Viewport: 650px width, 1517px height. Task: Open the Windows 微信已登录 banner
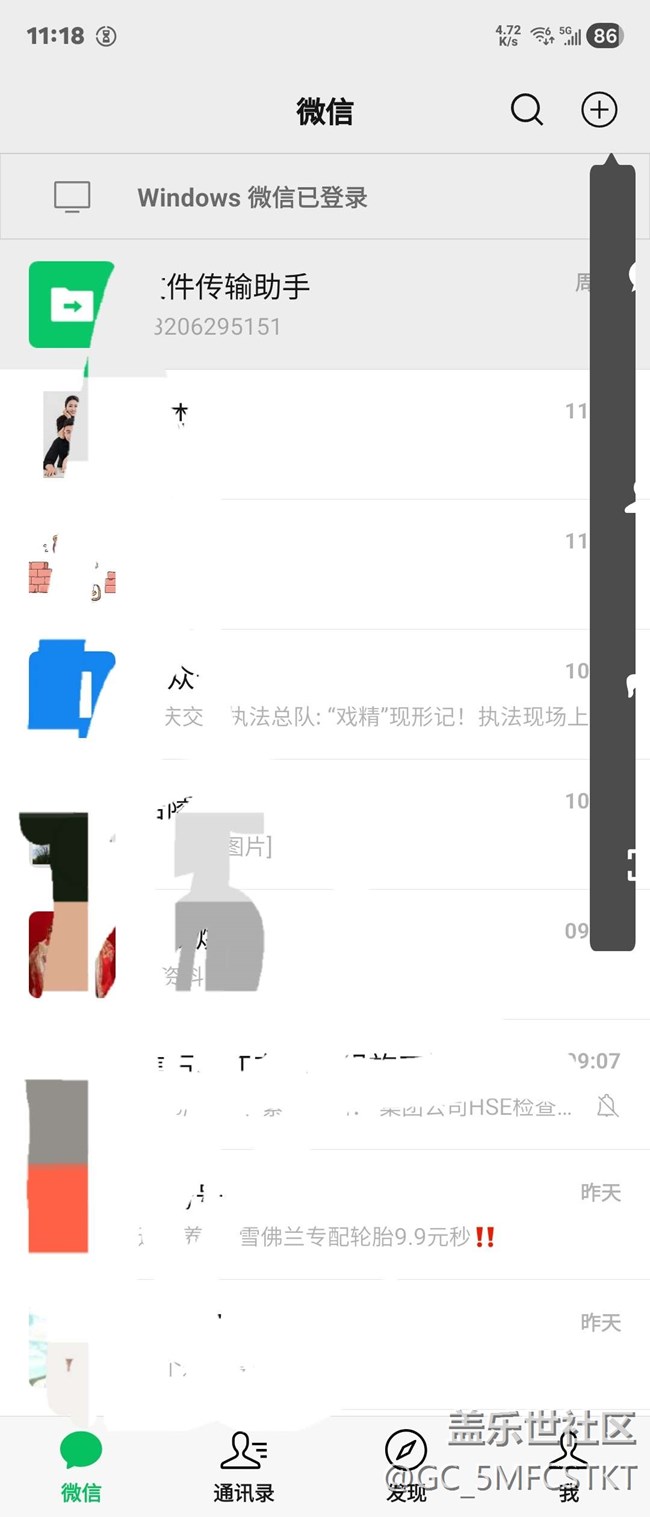[300, 197]
